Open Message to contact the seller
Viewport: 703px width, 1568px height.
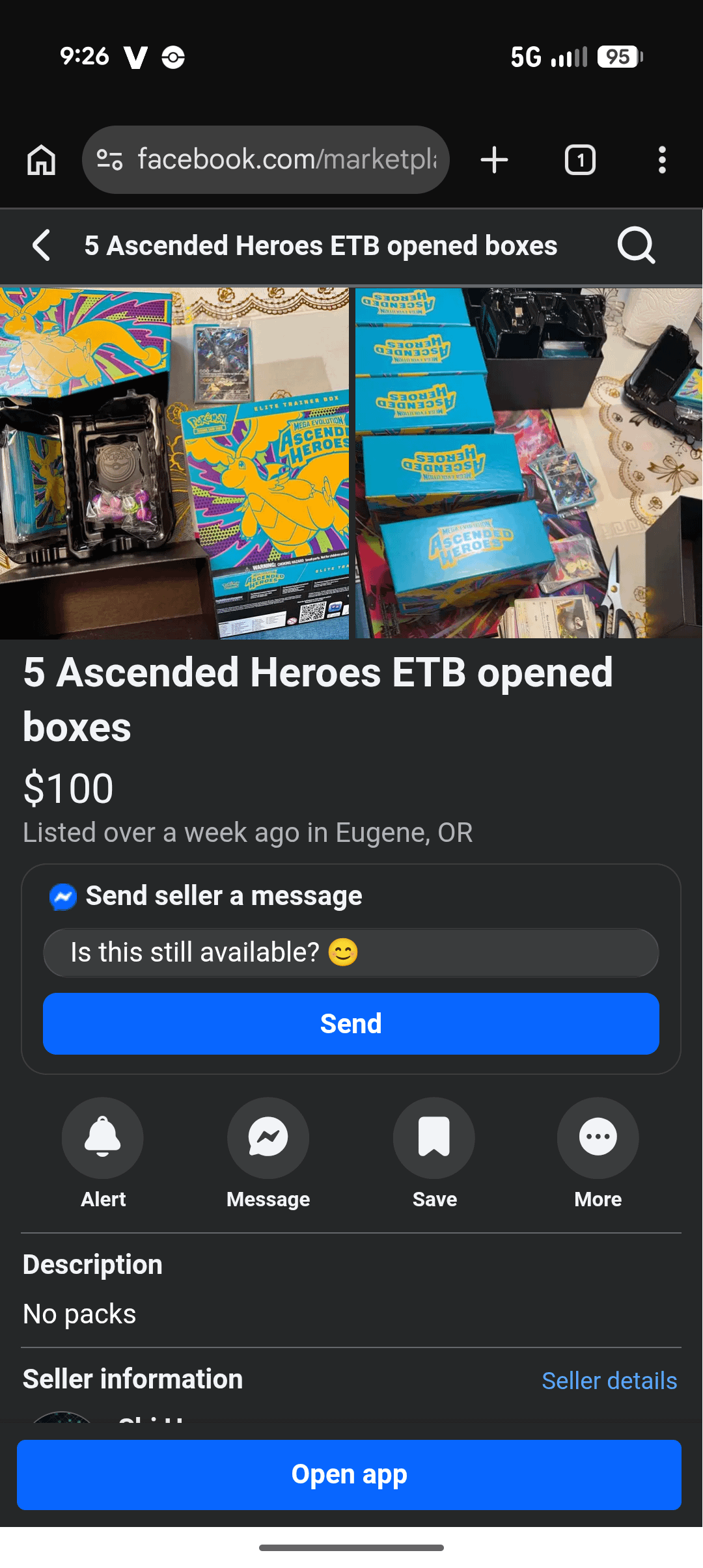268,1138
